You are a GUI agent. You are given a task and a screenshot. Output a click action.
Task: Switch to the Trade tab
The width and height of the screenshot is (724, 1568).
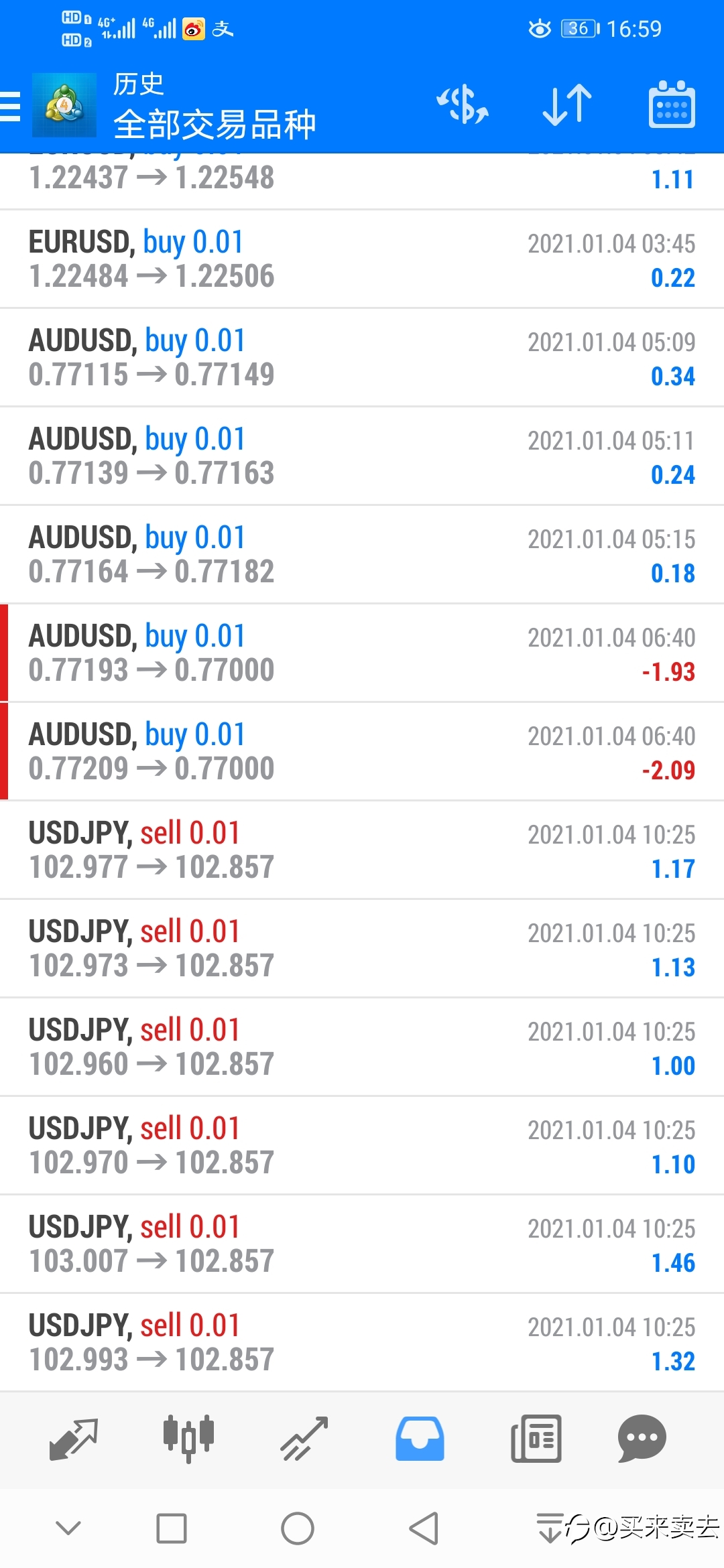pos(304,1439)
